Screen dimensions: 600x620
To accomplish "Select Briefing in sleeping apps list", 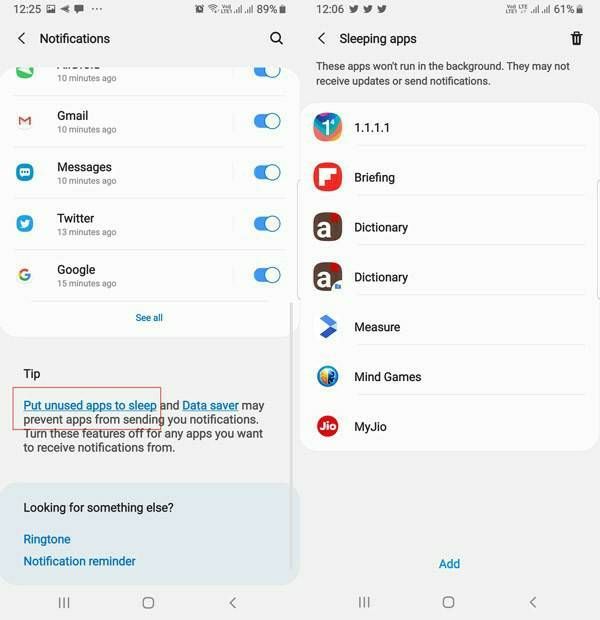I will click(x=450, y=177).
